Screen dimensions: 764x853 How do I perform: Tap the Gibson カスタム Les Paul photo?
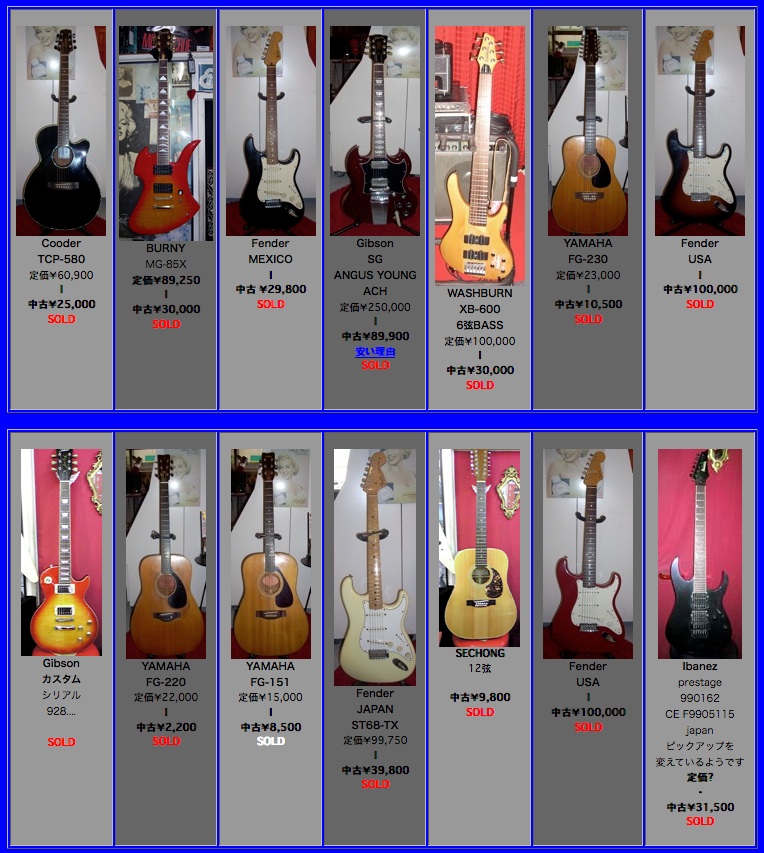point(61,552)
